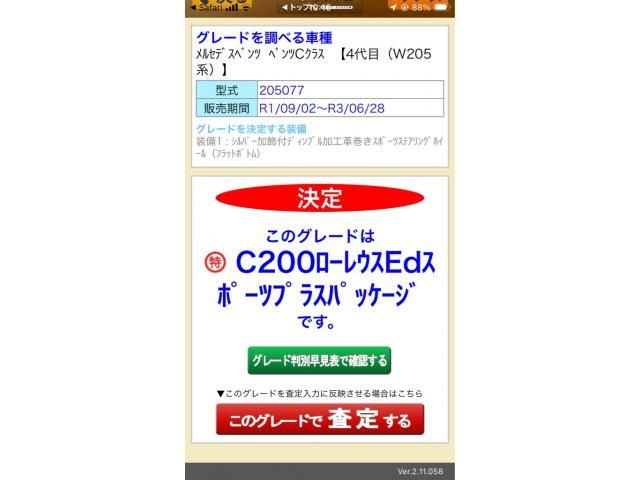Tap the green グレード判別早見表で確認する button

[319, 360]
